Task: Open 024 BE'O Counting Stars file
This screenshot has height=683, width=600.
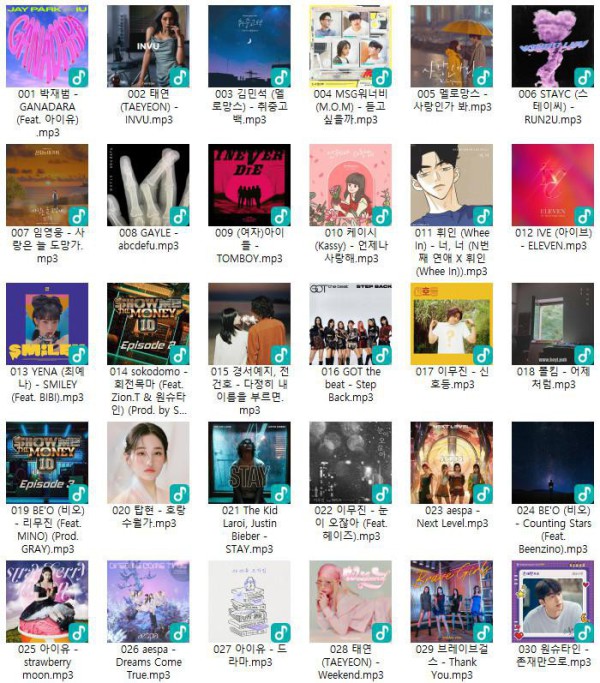Action: point(553,463)
